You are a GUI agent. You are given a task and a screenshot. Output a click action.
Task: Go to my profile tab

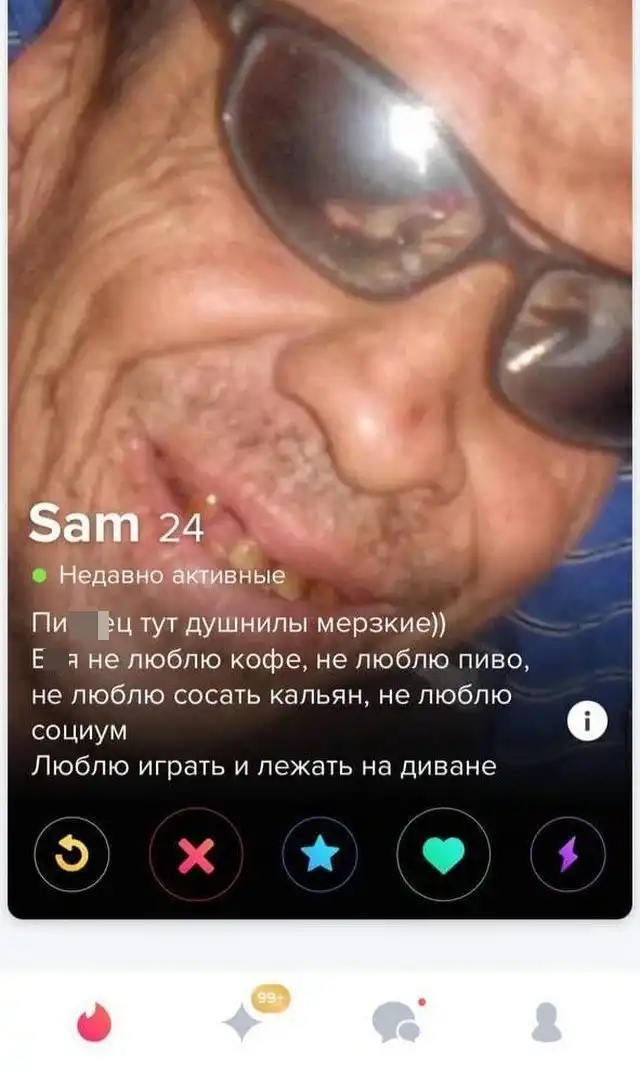(546, 1022)
